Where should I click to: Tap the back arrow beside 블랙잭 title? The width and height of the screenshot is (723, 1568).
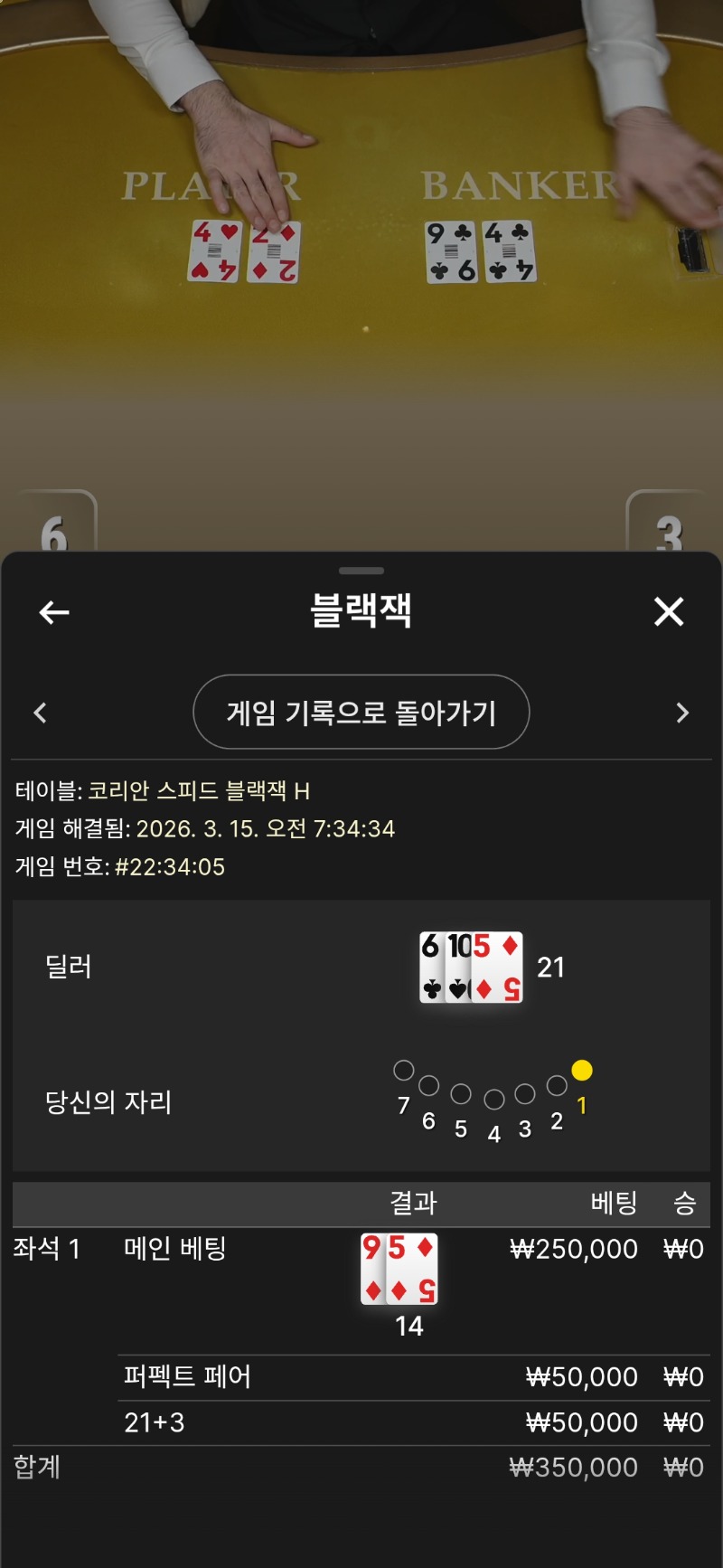click(54, 612)
